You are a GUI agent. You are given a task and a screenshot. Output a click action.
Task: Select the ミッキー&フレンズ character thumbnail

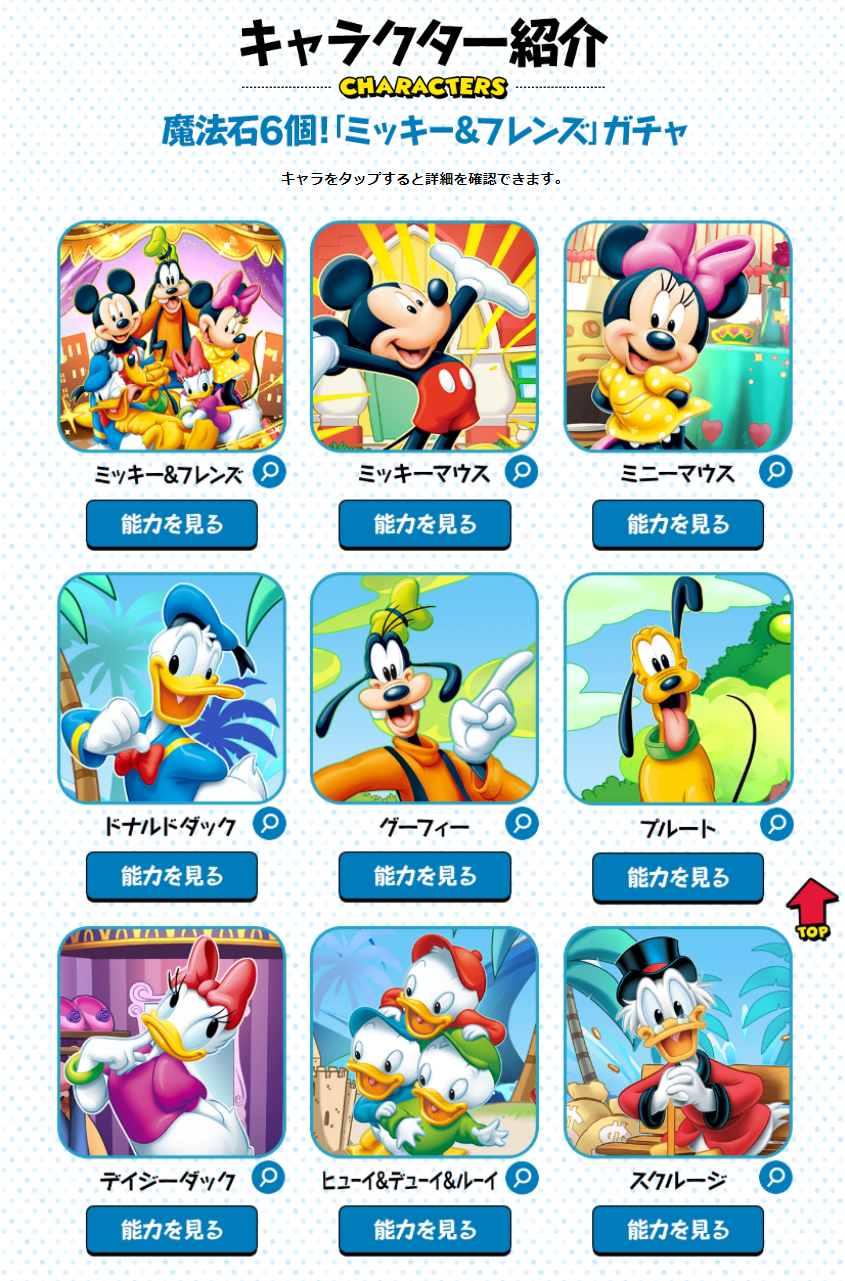click(171, 335)
